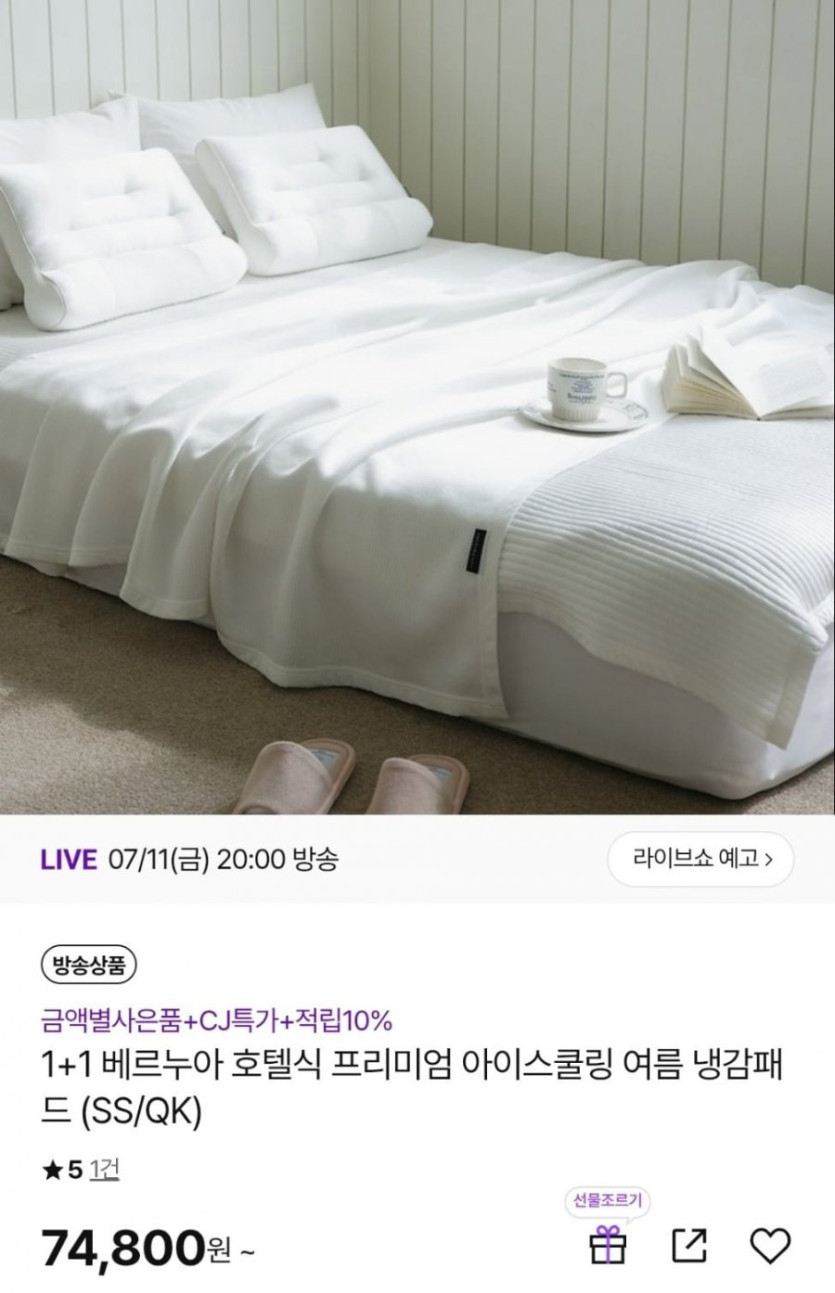Tap the 선물조르기 gift icon
The width and height of the screenshot is (835, 1293).
click(607, 1246)
